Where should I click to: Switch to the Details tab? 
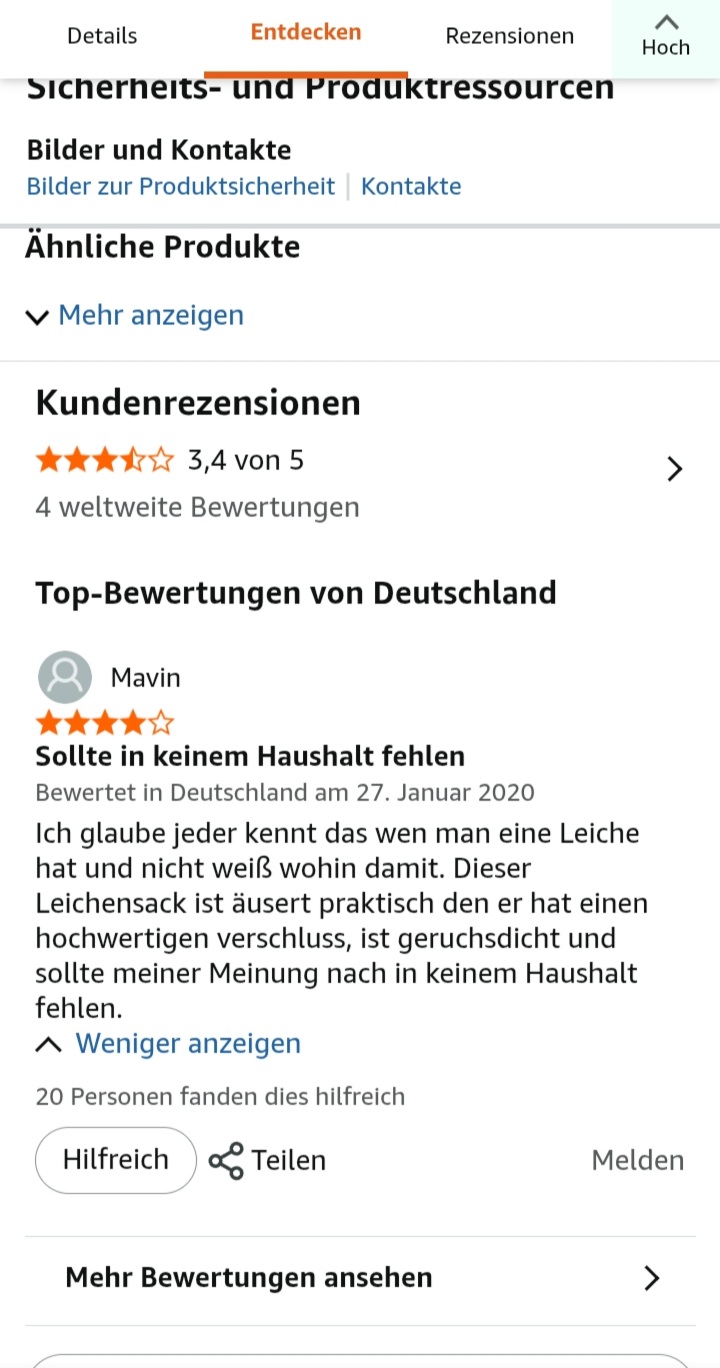[x=102, y=36]
